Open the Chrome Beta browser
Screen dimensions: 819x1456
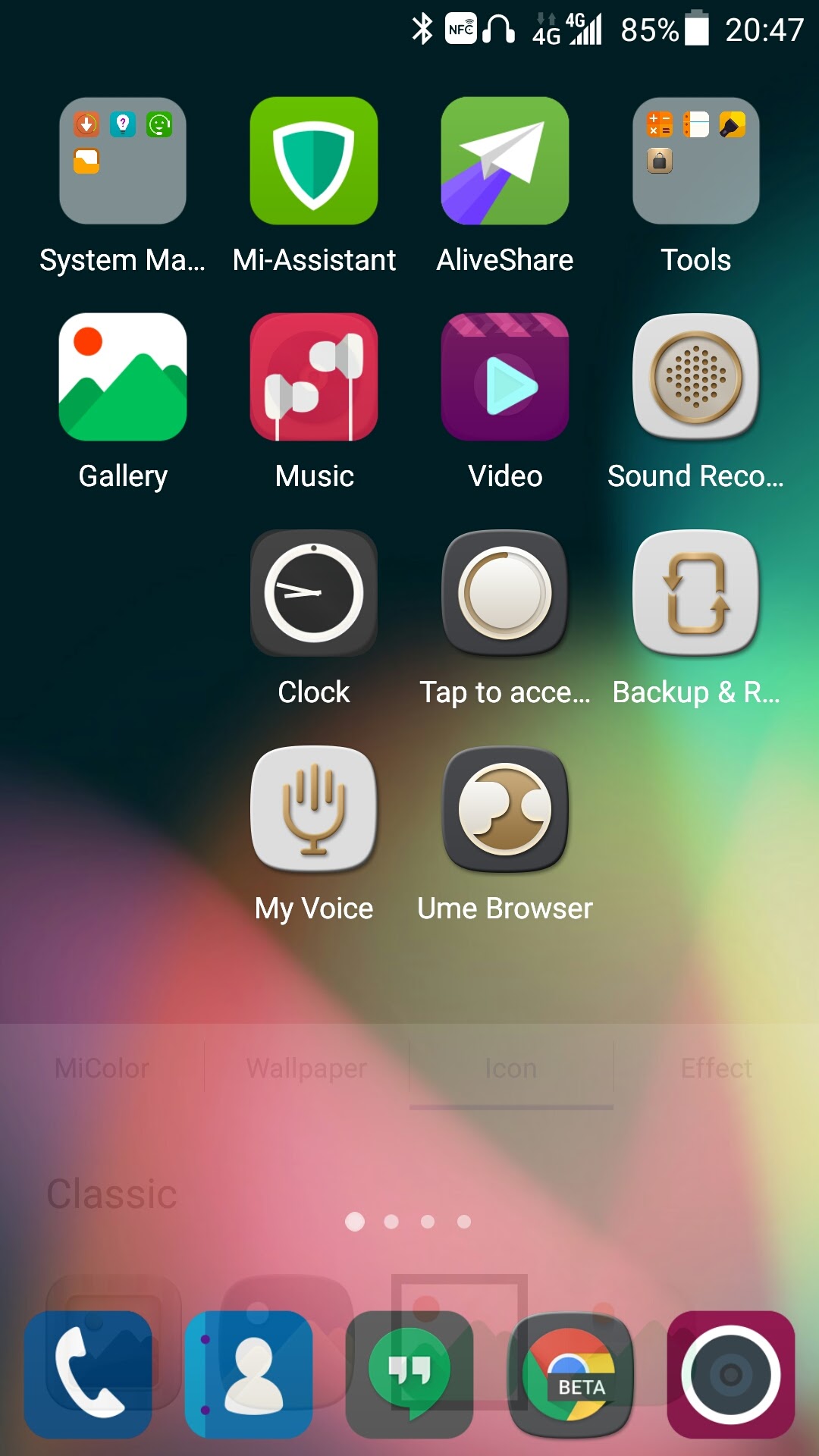point(570,1375)
